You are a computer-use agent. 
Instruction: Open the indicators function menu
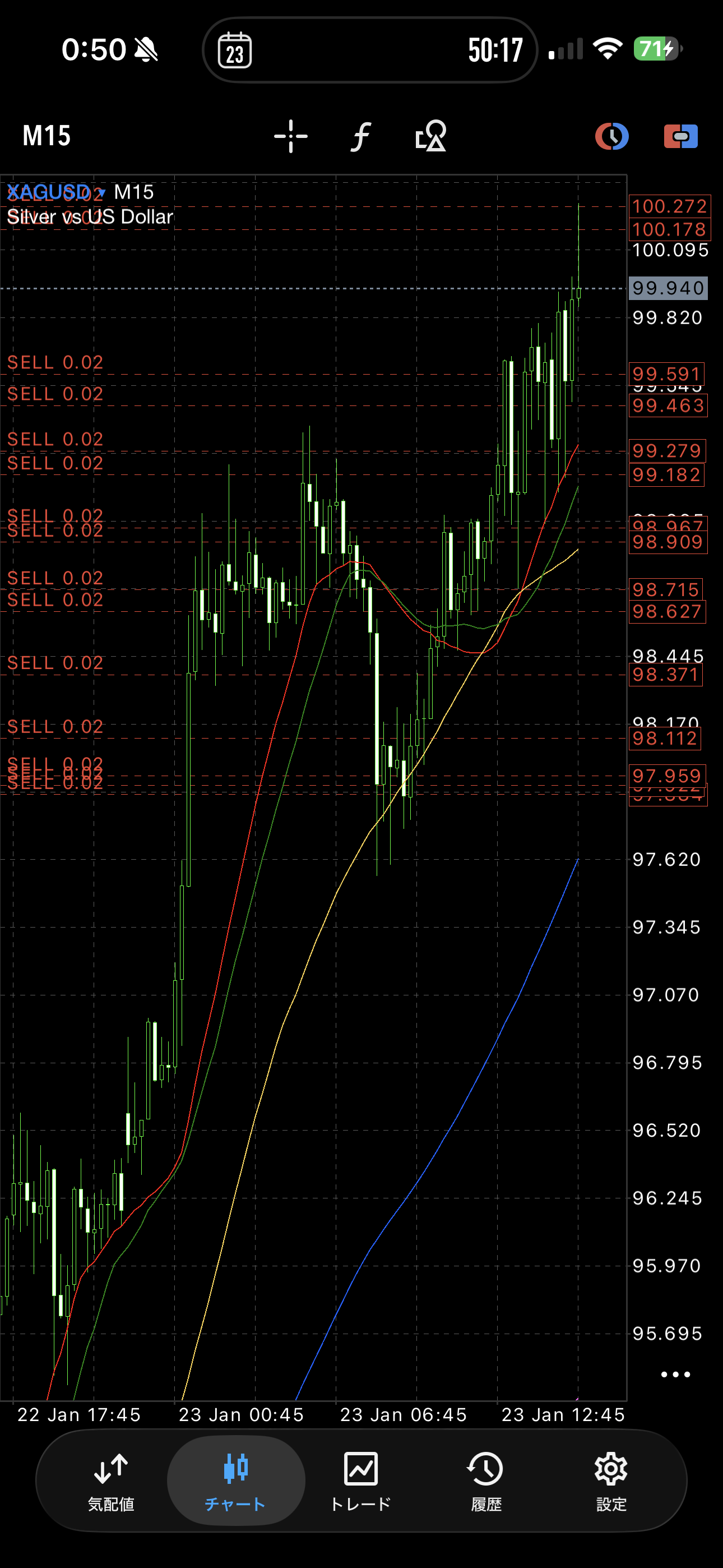361,136
